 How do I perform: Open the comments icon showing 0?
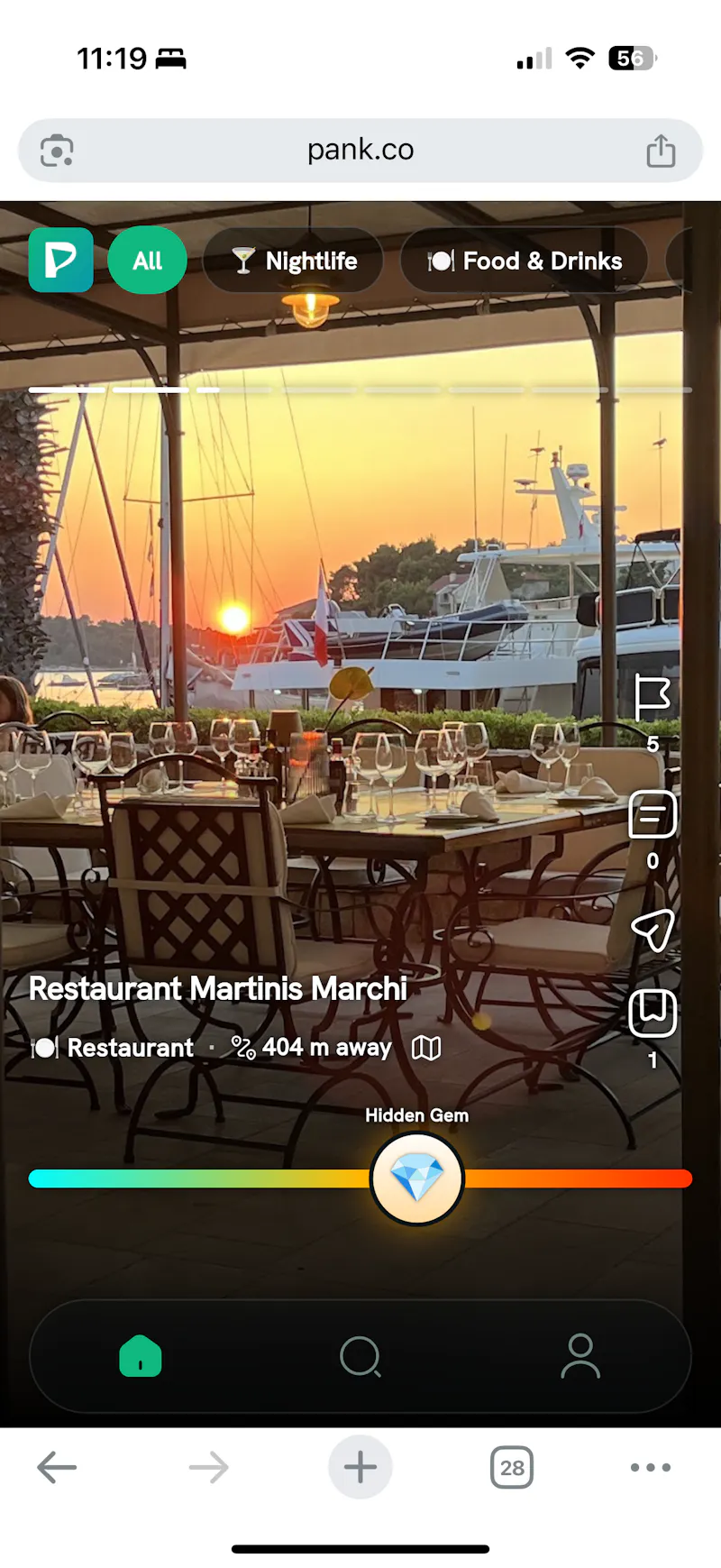(653, 814)
